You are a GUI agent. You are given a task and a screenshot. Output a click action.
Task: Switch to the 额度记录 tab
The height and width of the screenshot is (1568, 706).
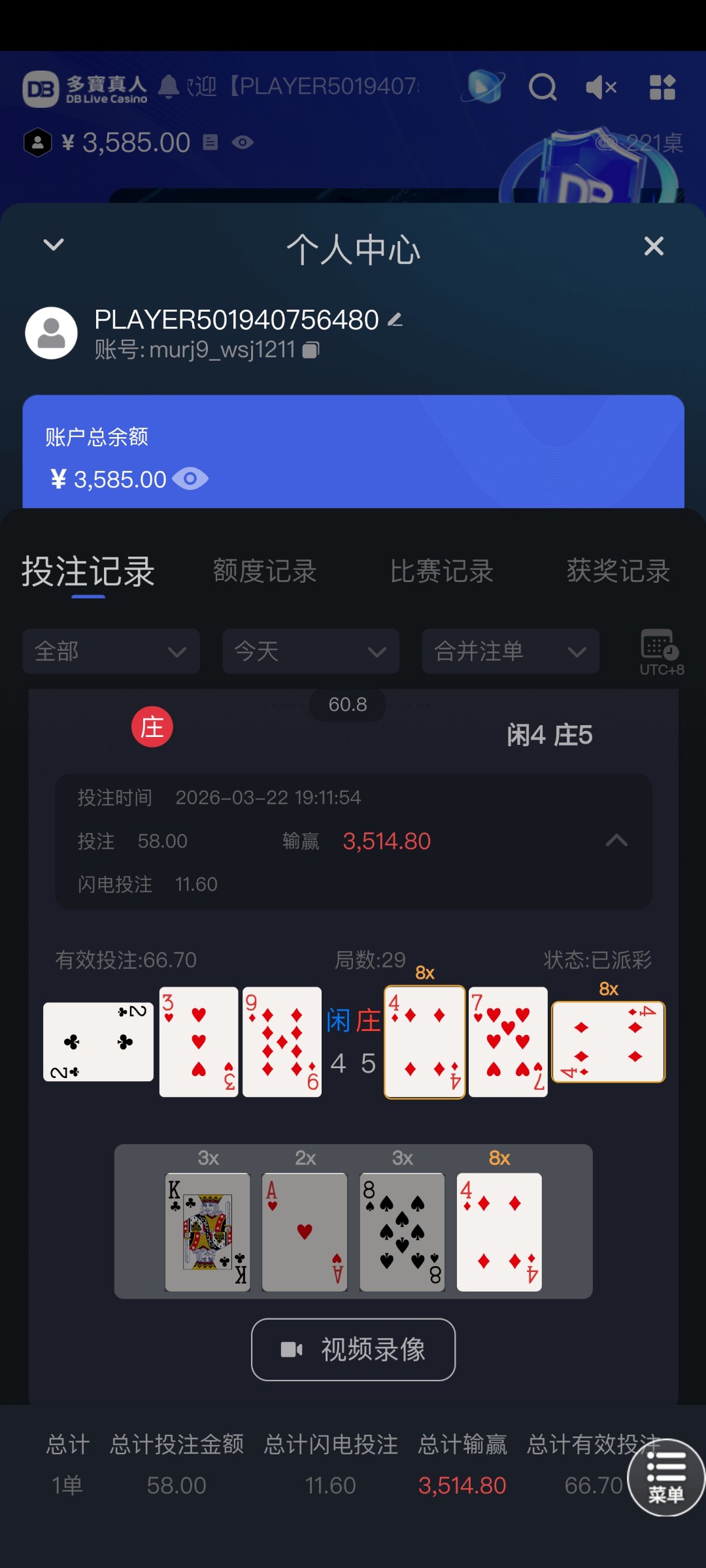click(x=265, y=571)
